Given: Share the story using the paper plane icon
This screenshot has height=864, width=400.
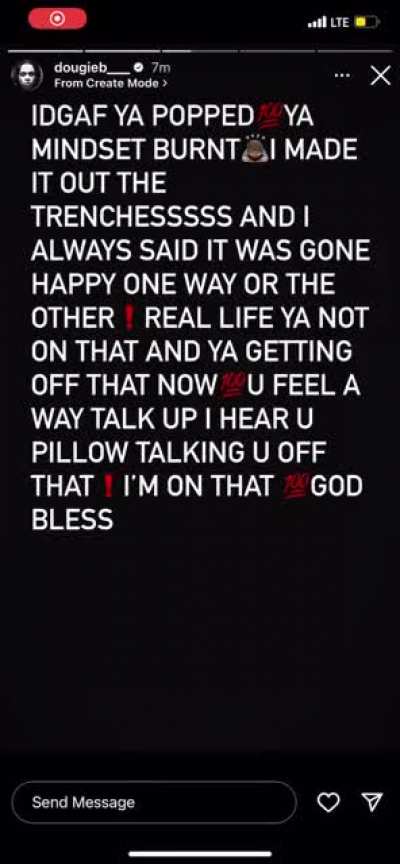Looking at the screenshot, I should tap(374, 802).
